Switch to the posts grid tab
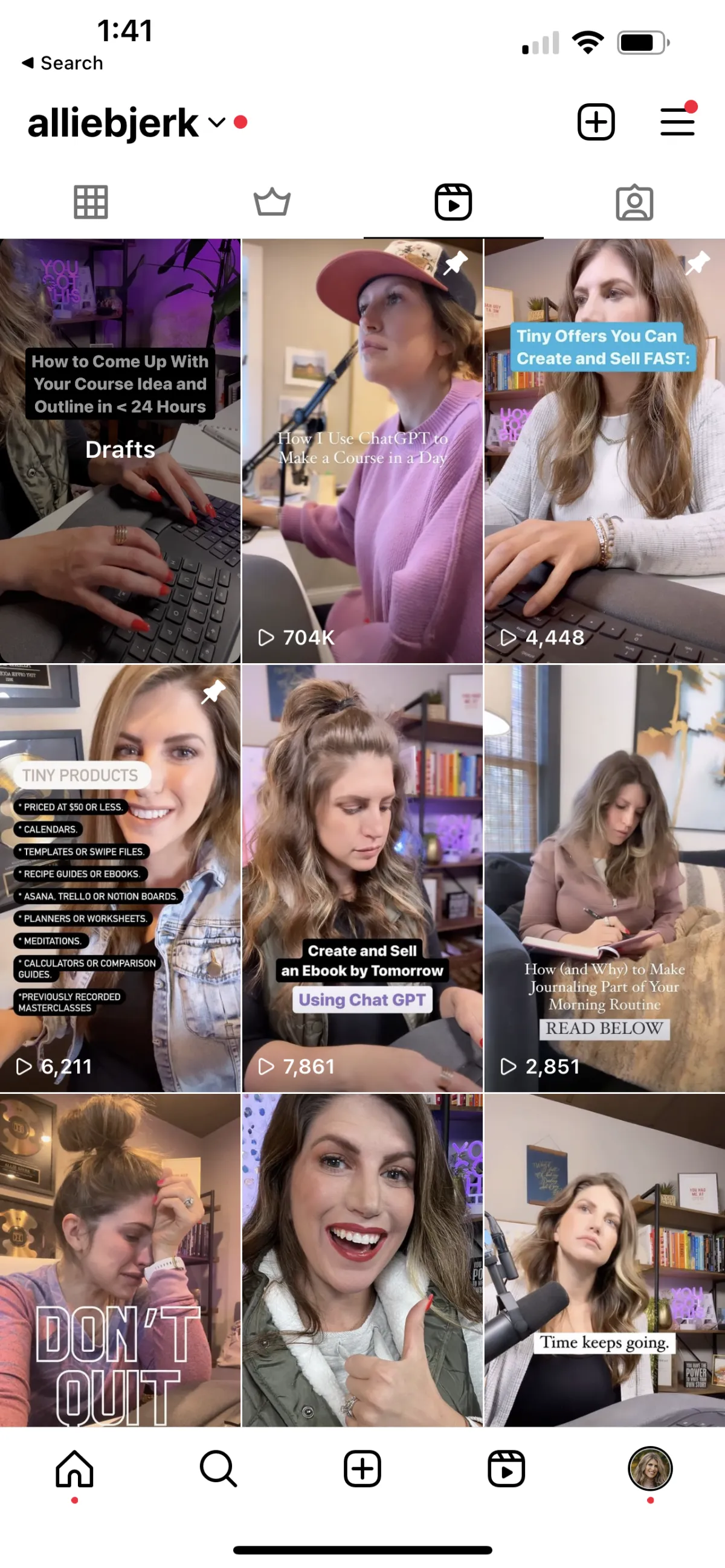 click(x=91, y=202)
